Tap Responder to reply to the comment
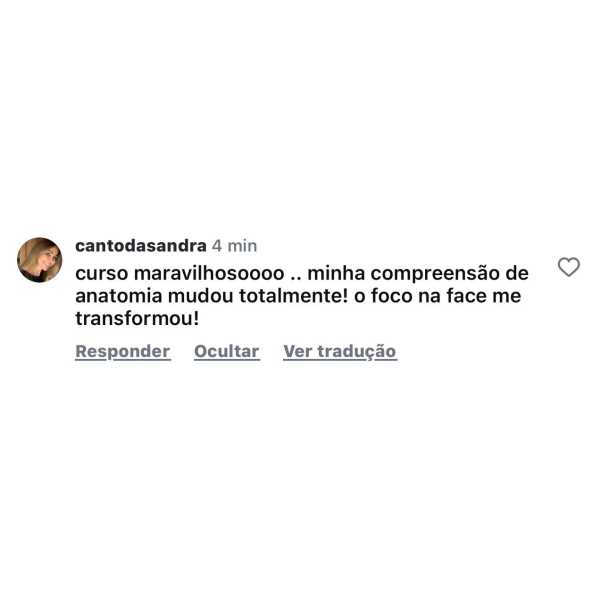This screenshot has width=600, height=600. pos(123,351)
